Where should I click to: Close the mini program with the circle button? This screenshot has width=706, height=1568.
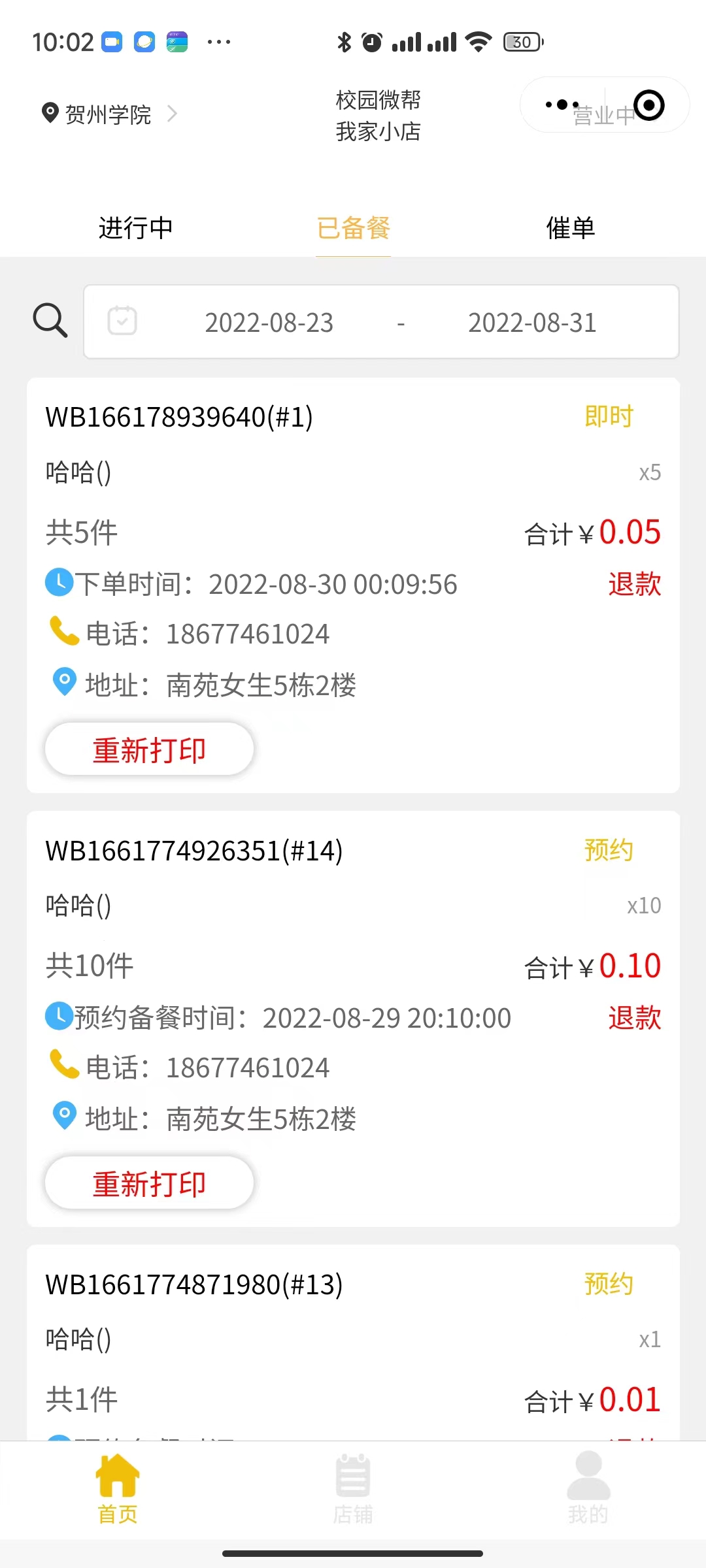pos(649,105)
